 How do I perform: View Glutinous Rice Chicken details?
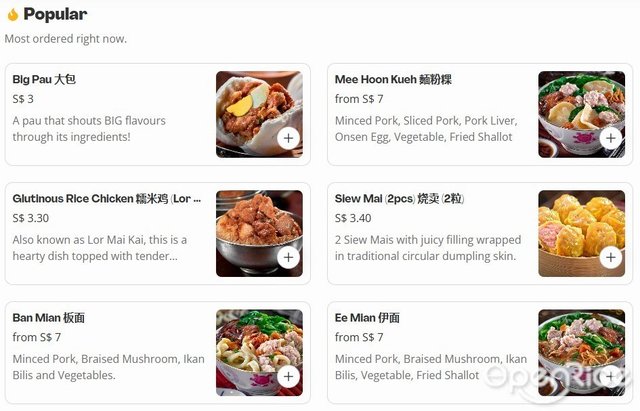point(110,230)
